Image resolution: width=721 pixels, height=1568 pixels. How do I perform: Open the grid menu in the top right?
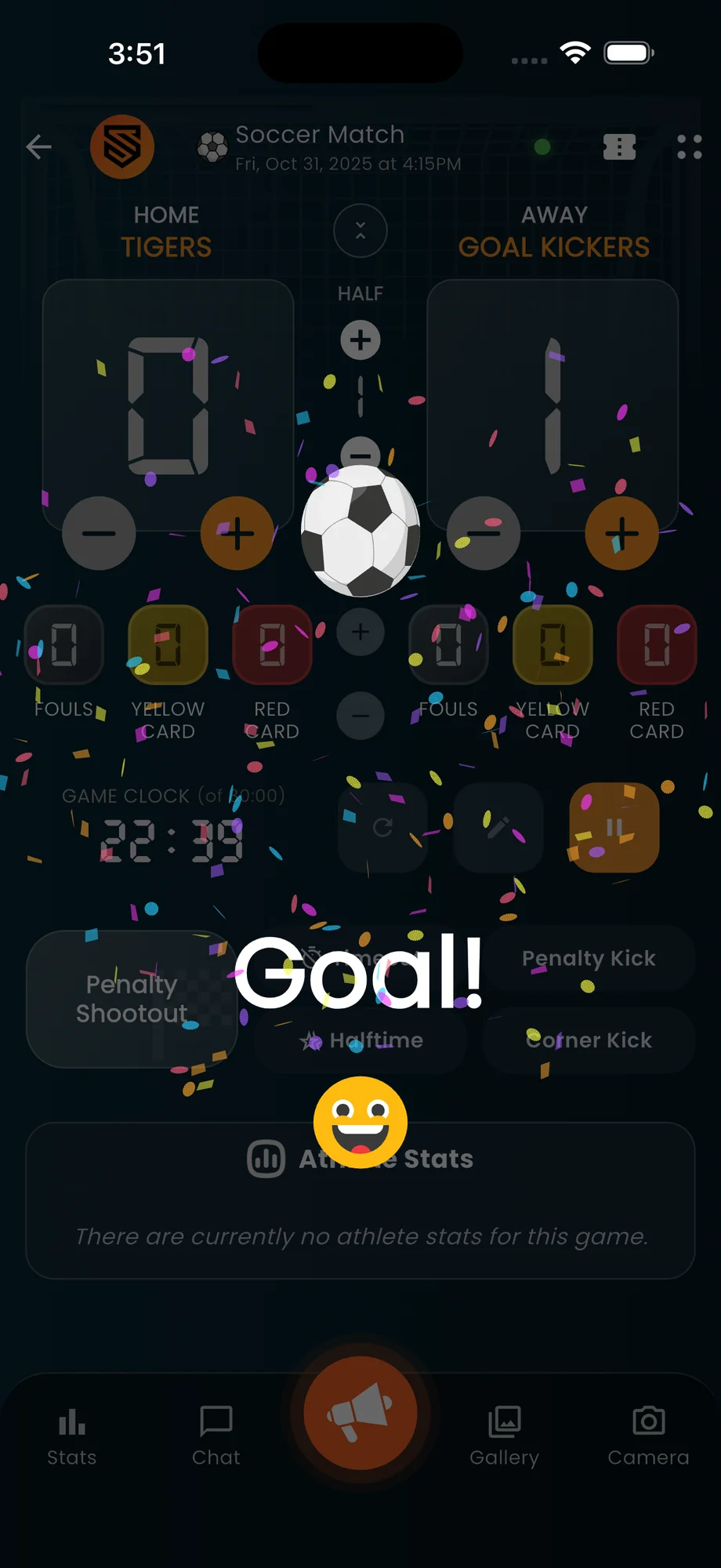(x=688, y=147)
